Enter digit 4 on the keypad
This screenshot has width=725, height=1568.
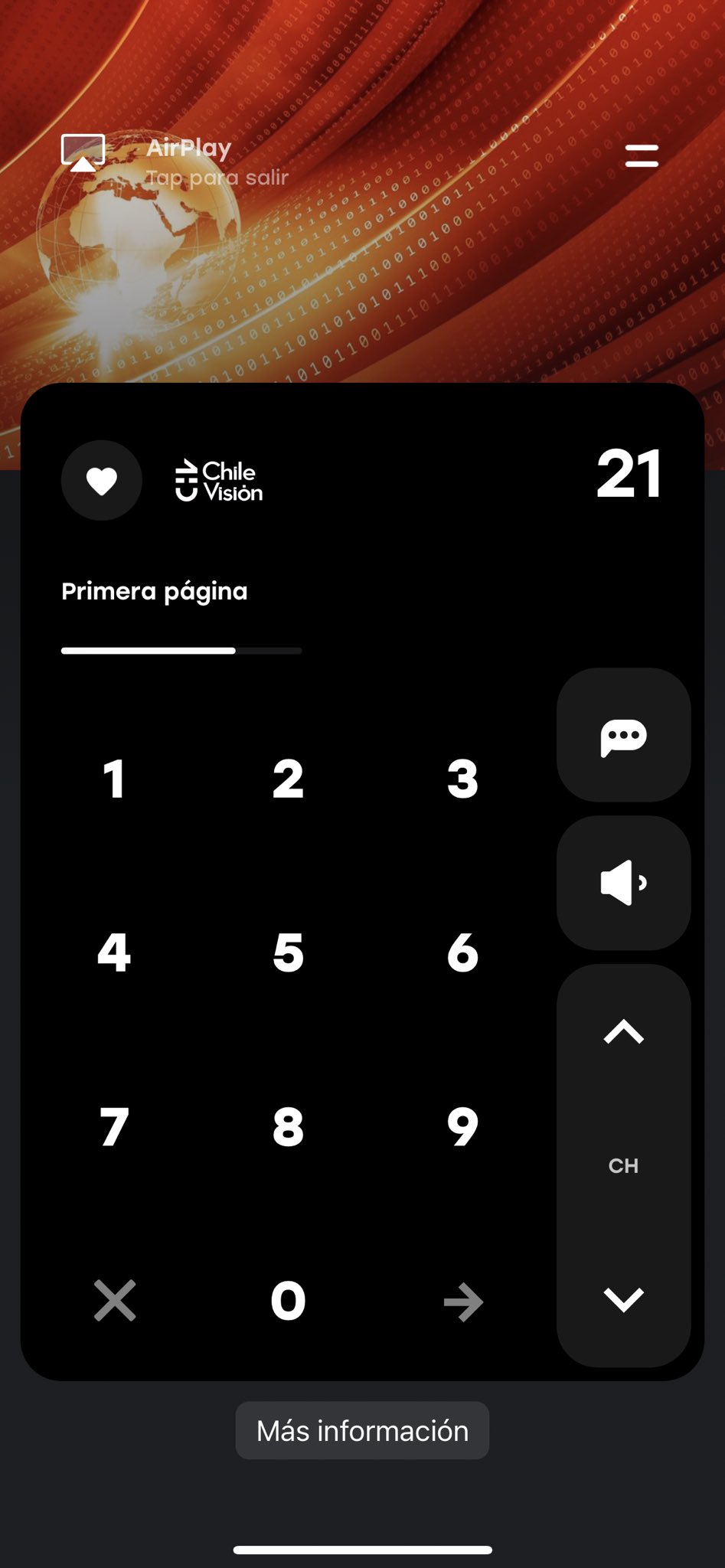[x=114, y=953]
